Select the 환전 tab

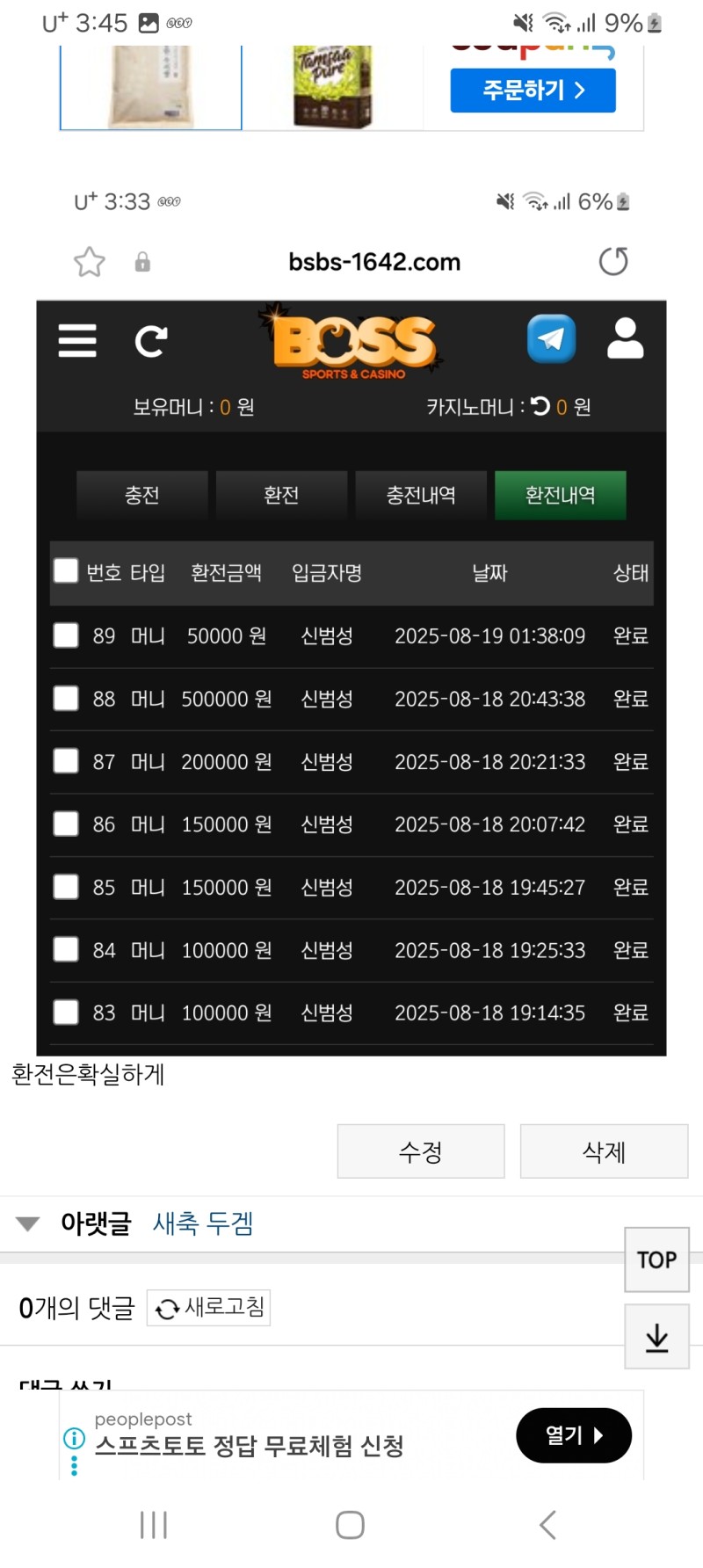(281, 495)
